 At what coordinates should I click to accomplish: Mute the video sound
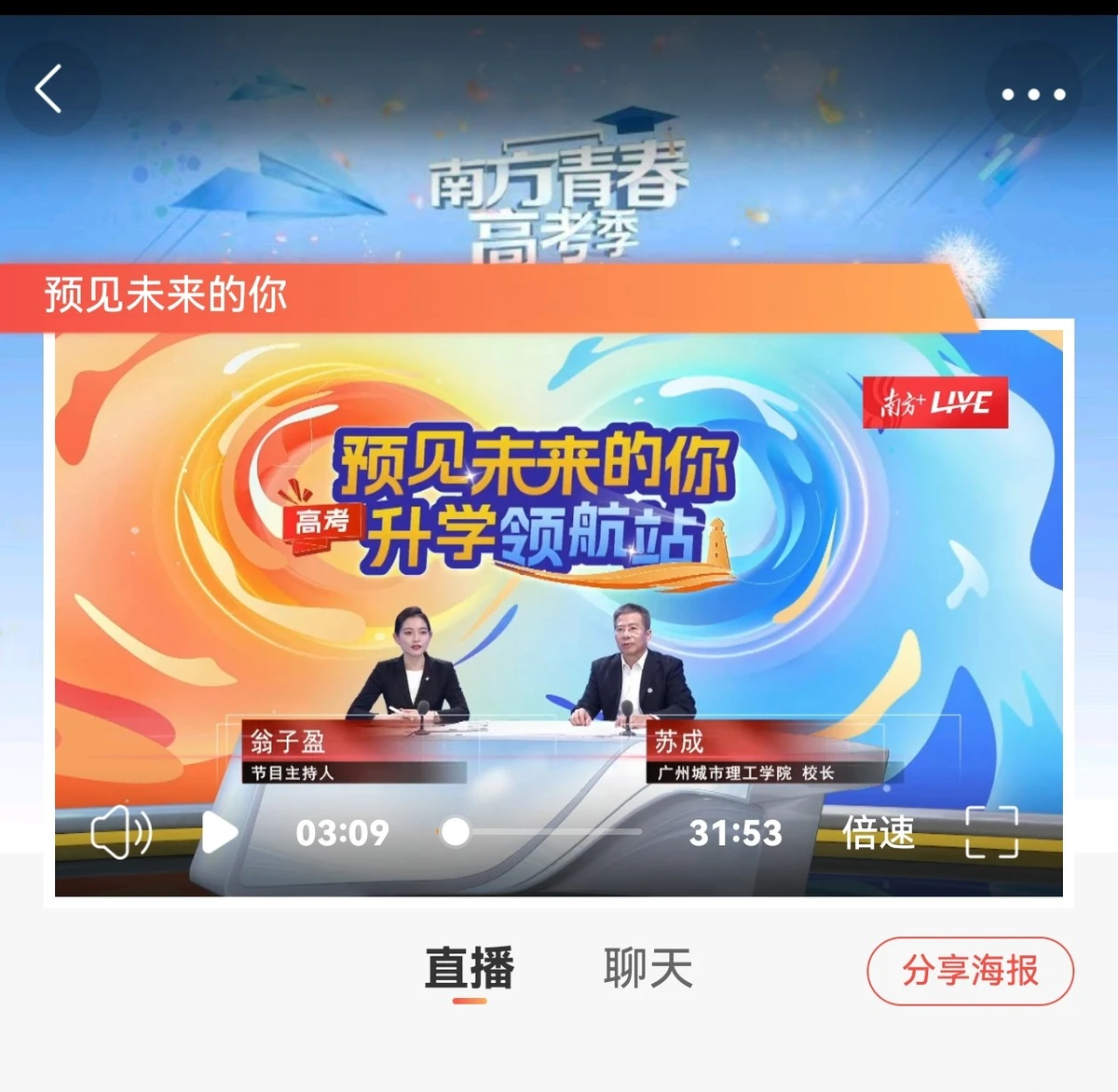(x=121, y=832)
